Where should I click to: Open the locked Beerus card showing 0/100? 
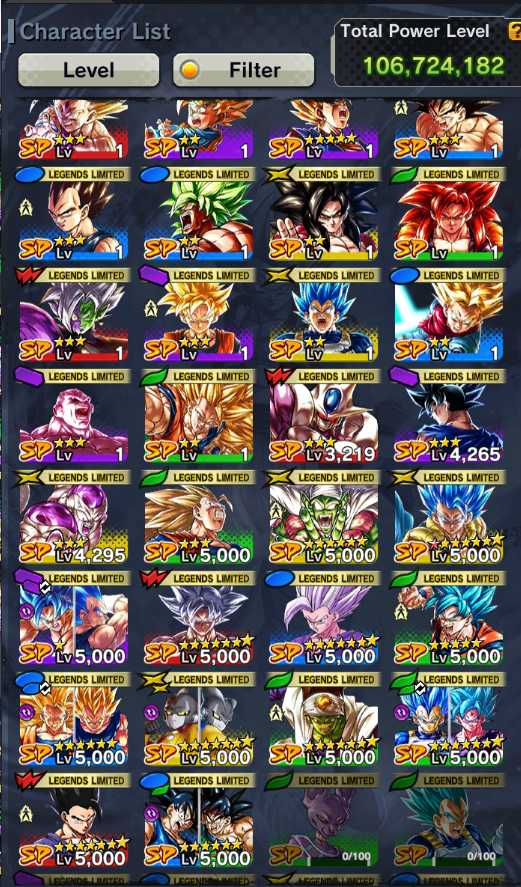click(323, 821)
